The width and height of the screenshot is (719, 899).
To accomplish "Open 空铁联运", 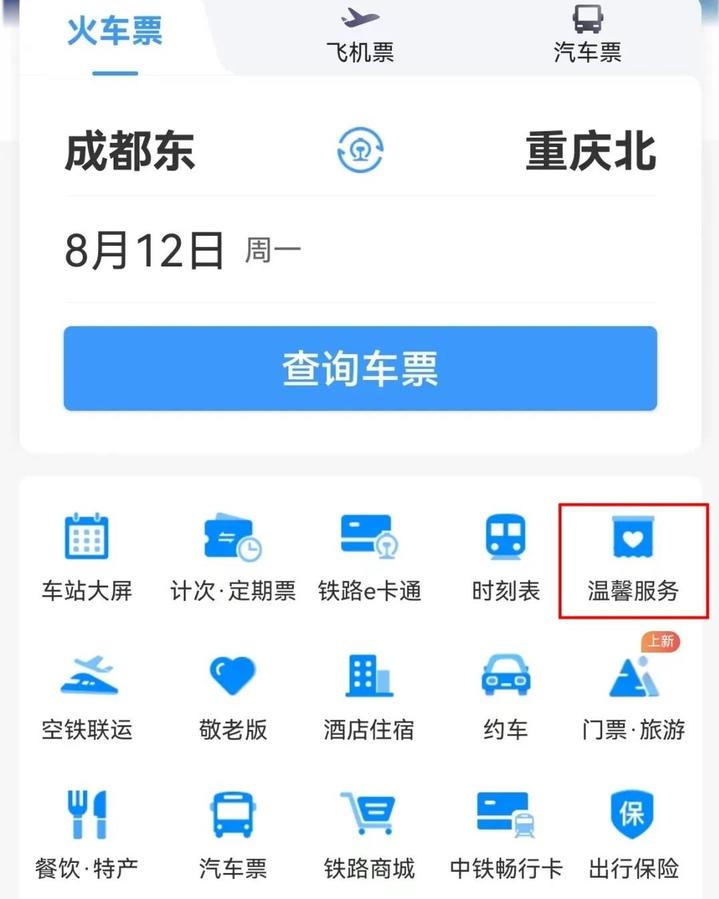I will pyautogui.click(x=86, y=696).
